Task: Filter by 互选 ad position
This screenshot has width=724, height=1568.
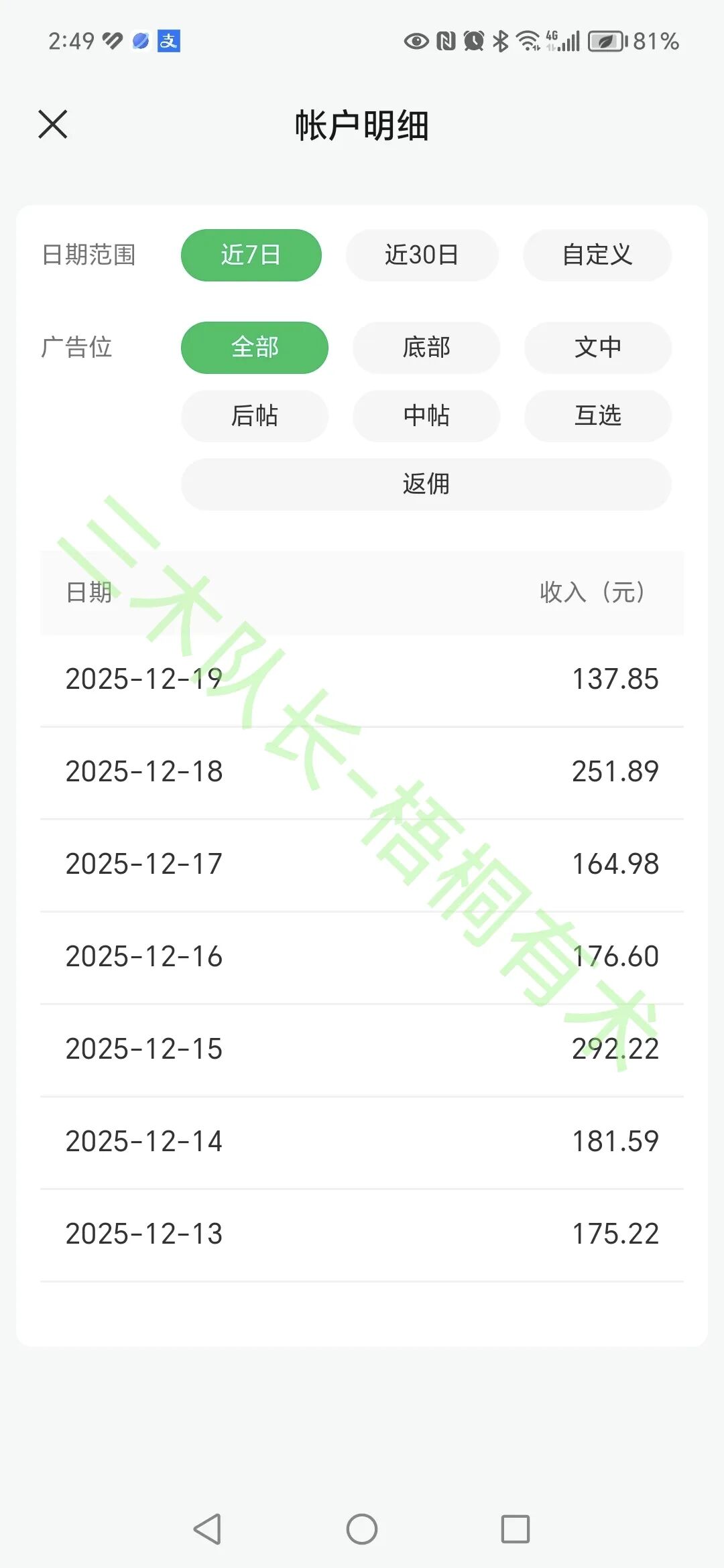Action: coord(597,416)
